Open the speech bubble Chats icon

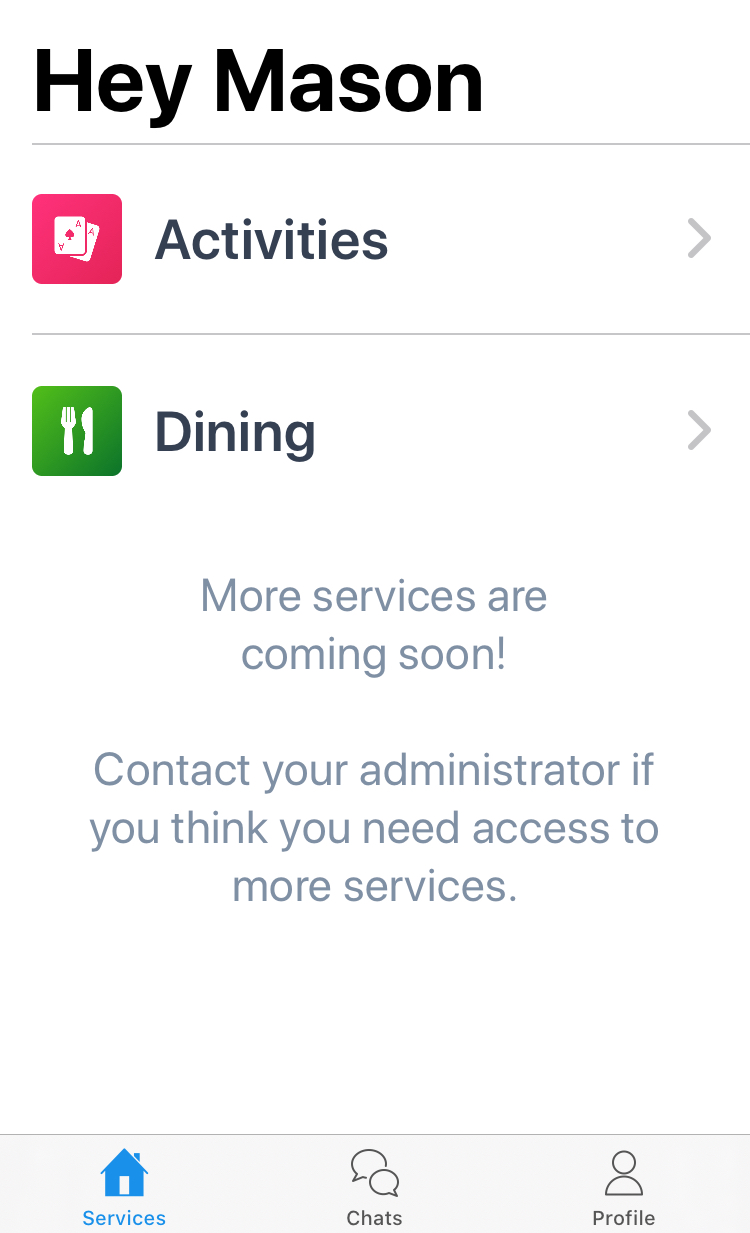(x=374, y=1173)
